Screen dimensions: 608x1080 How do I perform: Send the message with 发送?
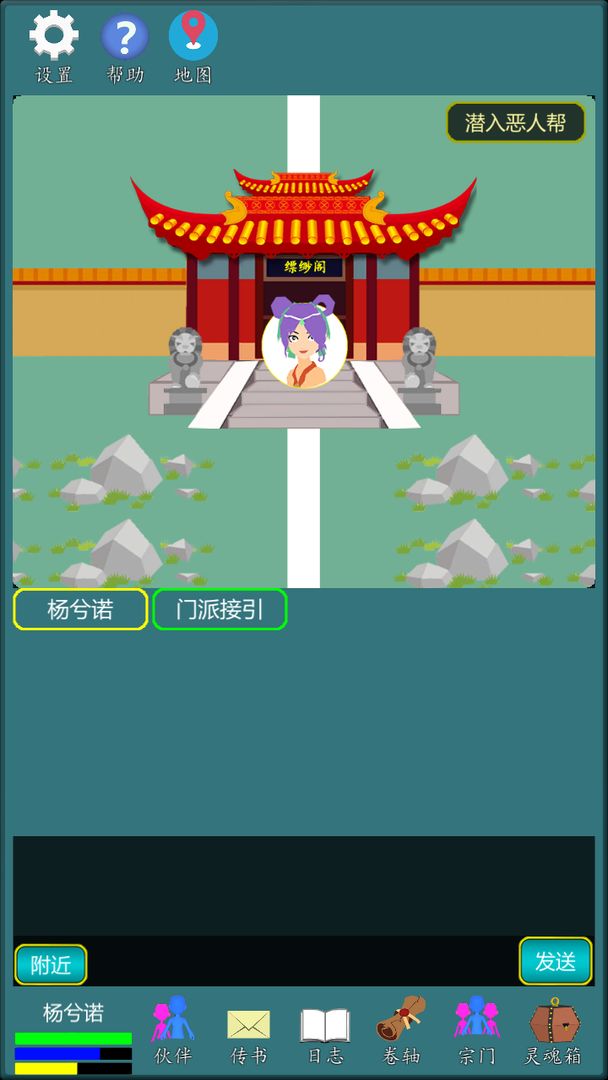[555, 962]
